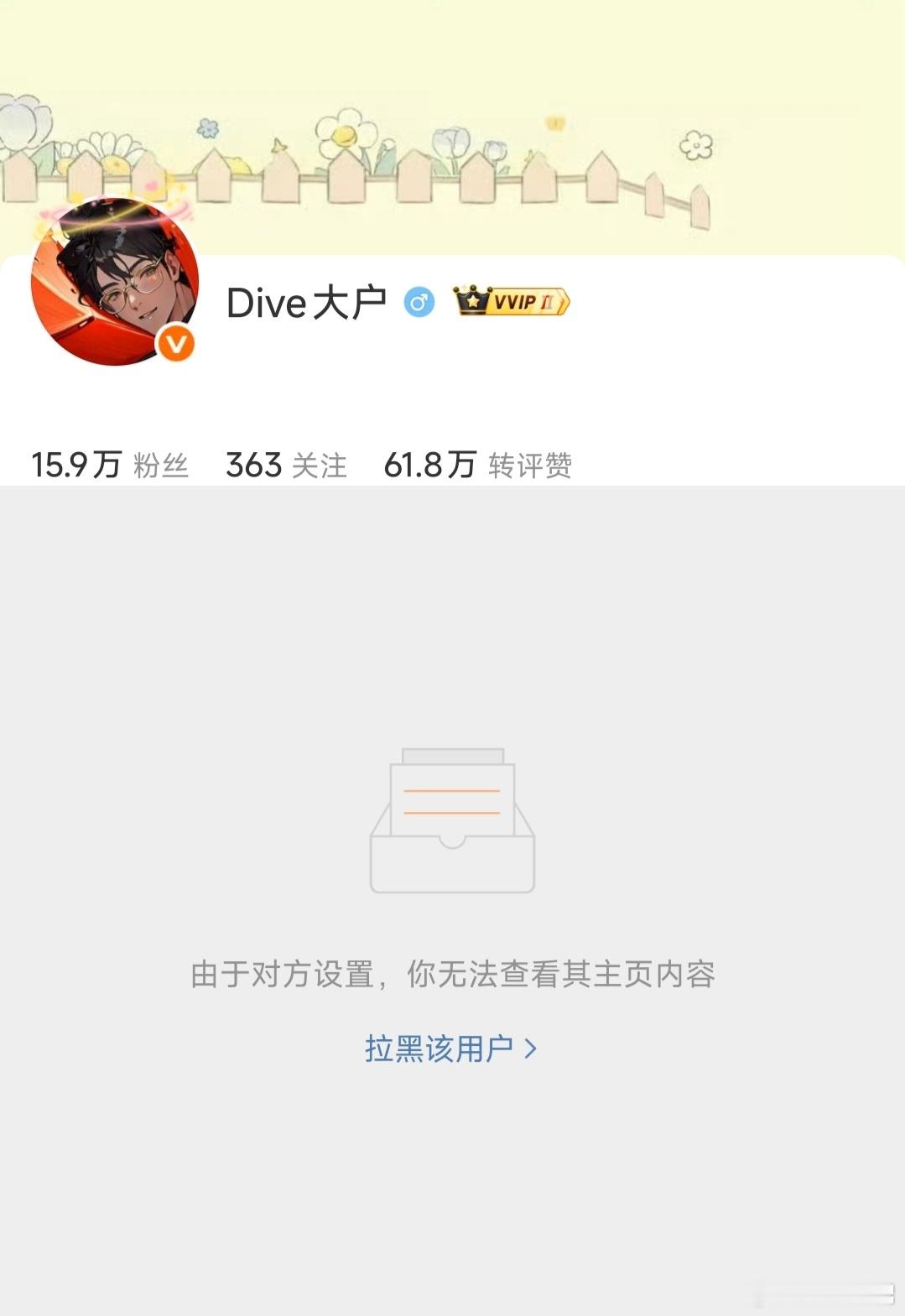Click the orange lines inside the empty-state icon
This screenshot has width=905, height=1316.
click(x=451, y=804)
